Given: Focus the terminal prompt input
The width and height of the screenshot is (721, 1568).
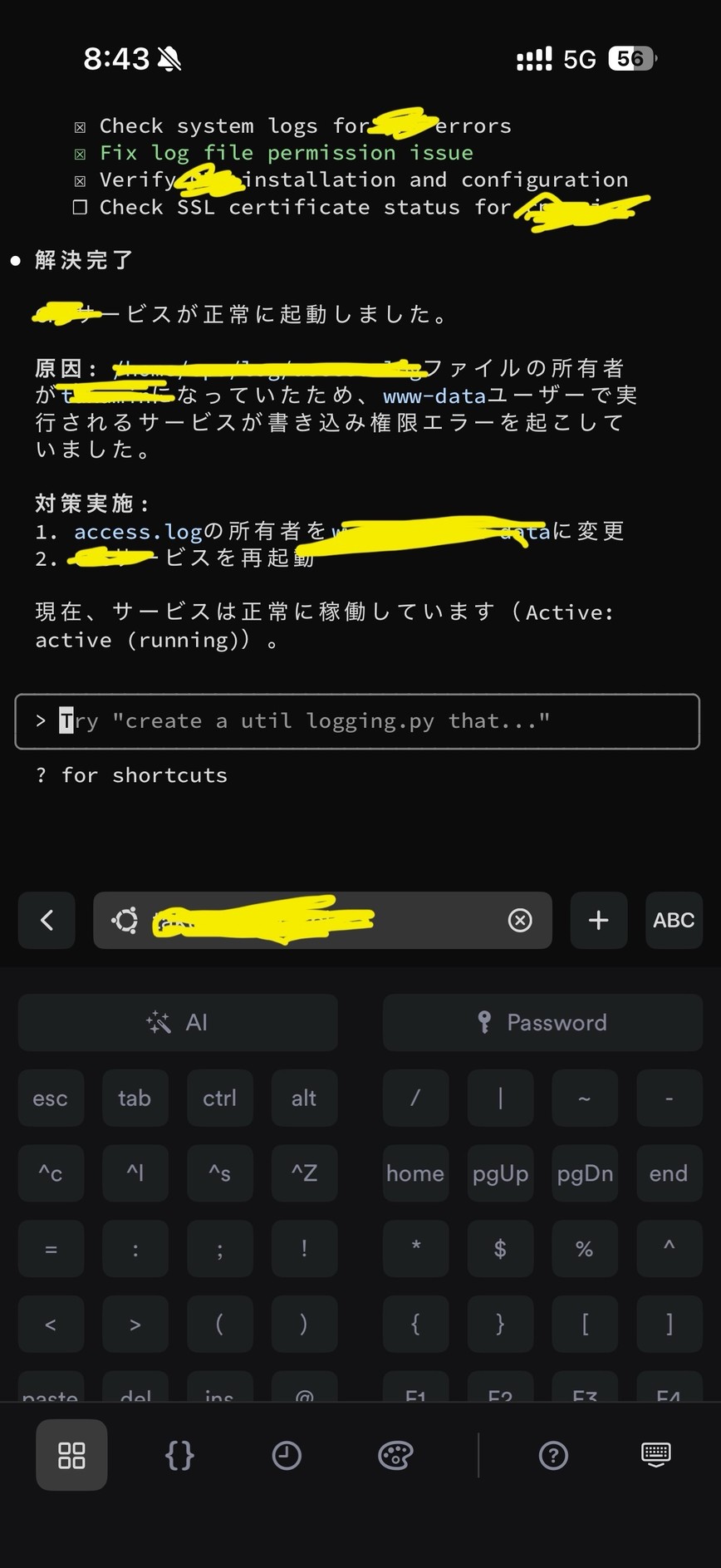Looking at the screenshot, I should tap(357, 721).
